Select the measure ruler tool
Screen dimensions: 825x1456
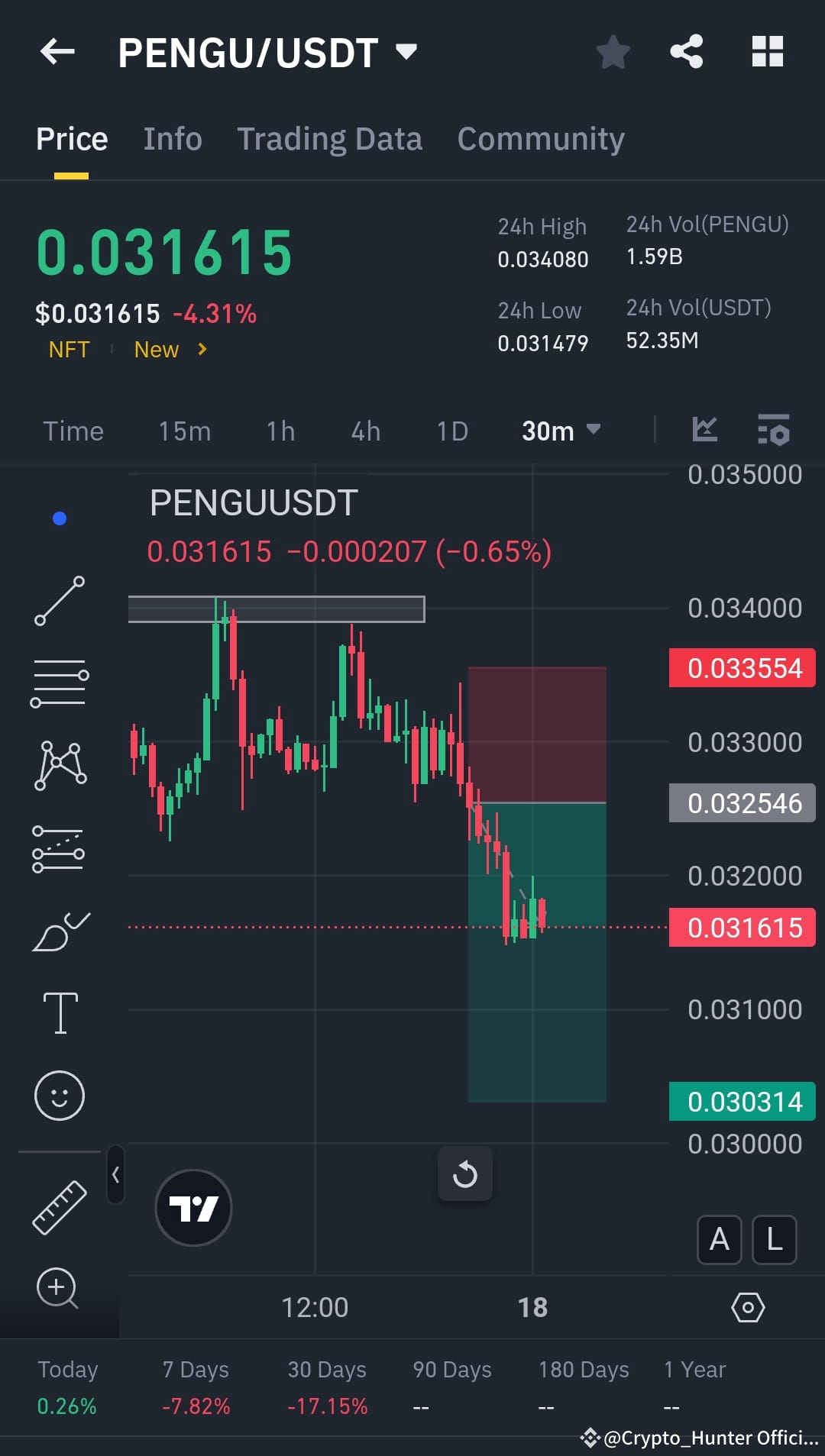pos(59,1206)
